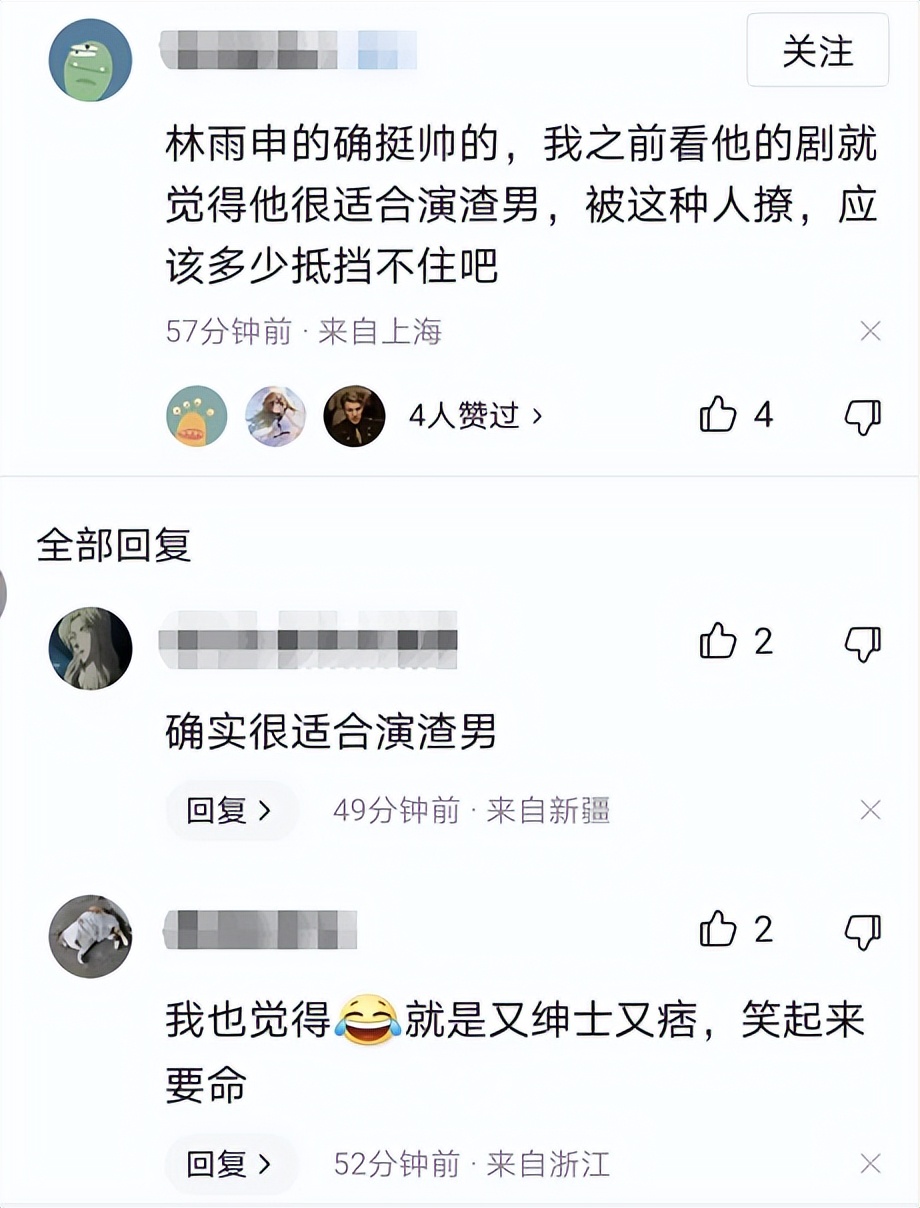View profile of the 浙江 replier's avatar
Viewport: 920px width, 1208px height.
coord(90,936)
